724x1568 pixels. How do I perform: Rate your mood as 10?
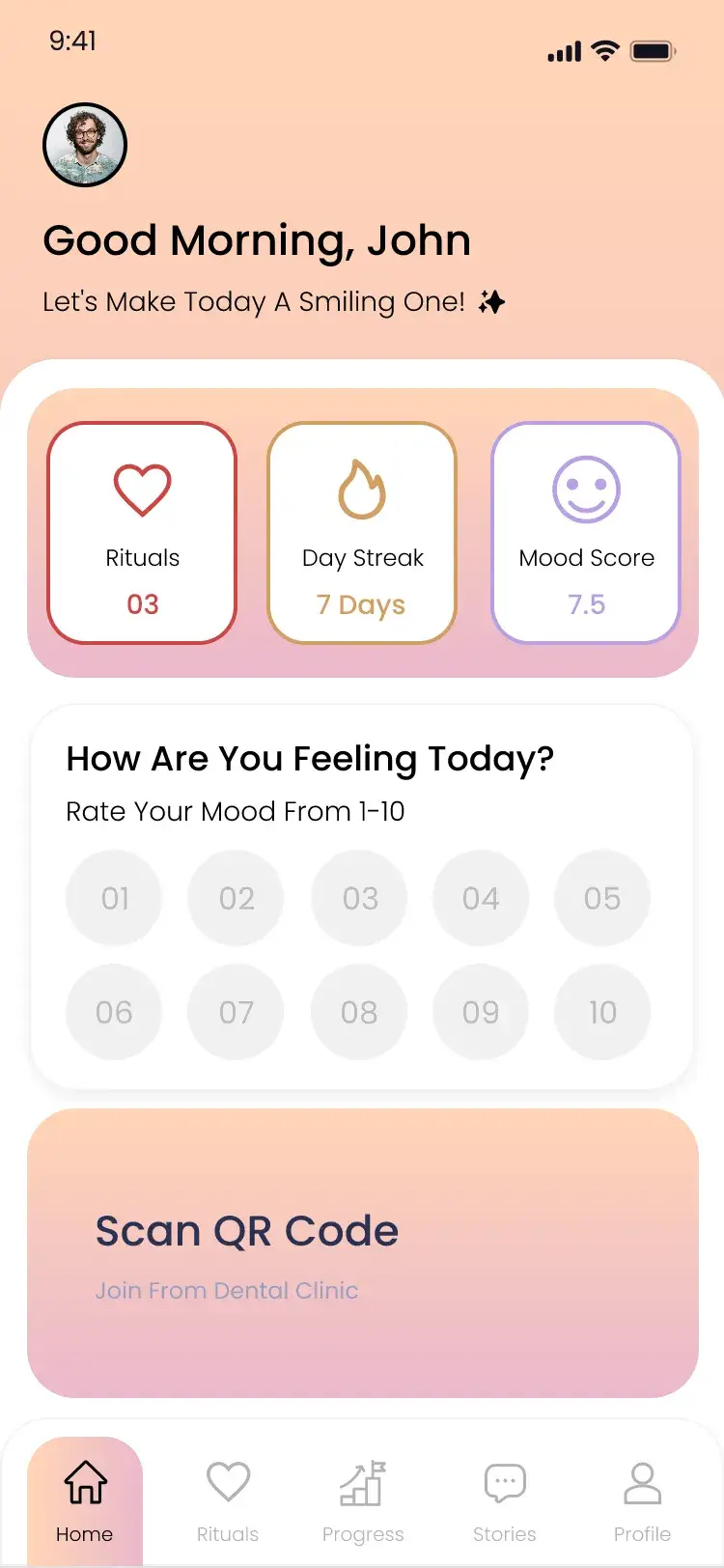[x=602, y=1012]
